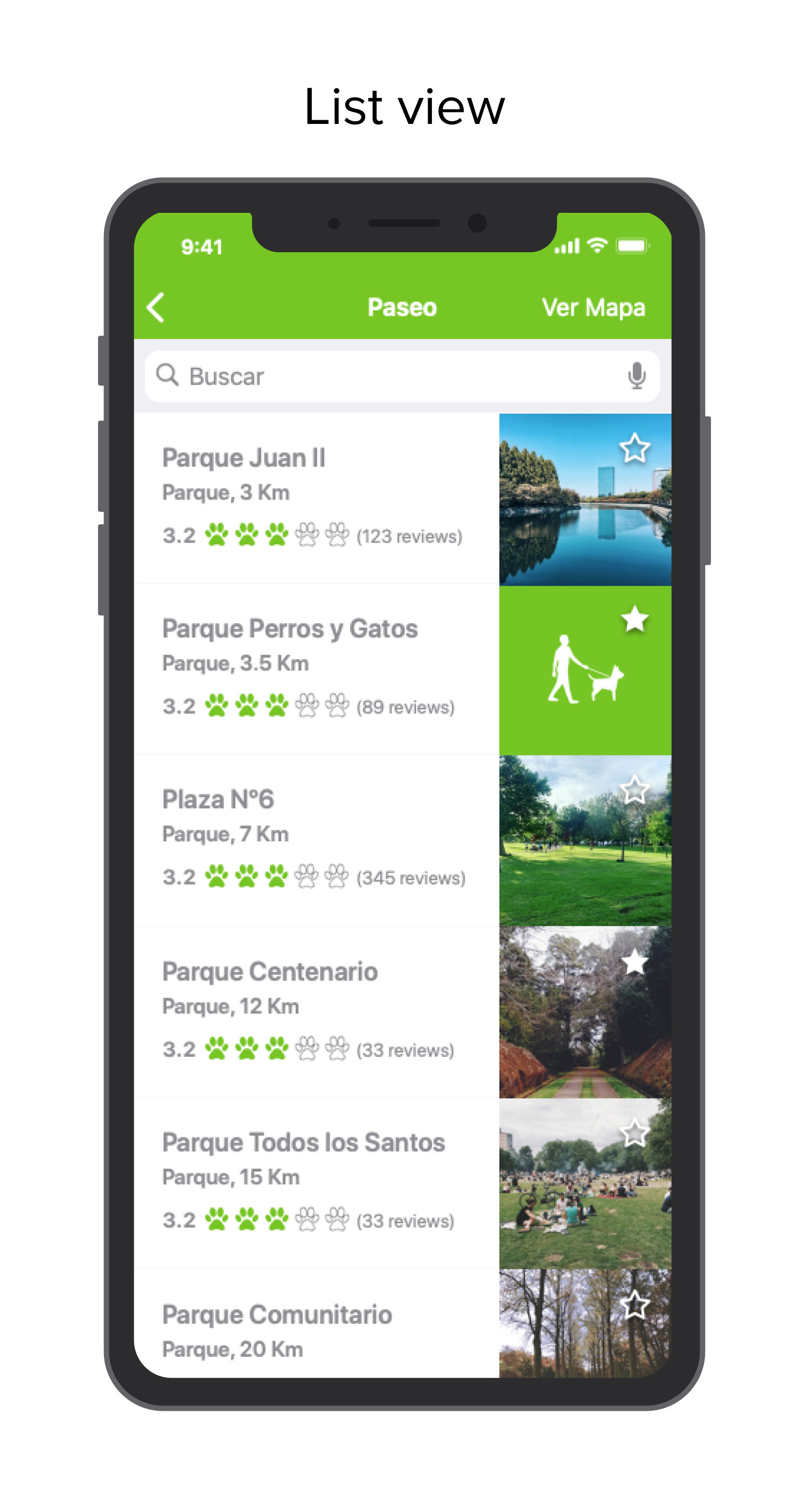Viewport: 809px width, 1512px height.
Task: Favorite Parque Juan II with the star
Action: (x=634, y=449)
